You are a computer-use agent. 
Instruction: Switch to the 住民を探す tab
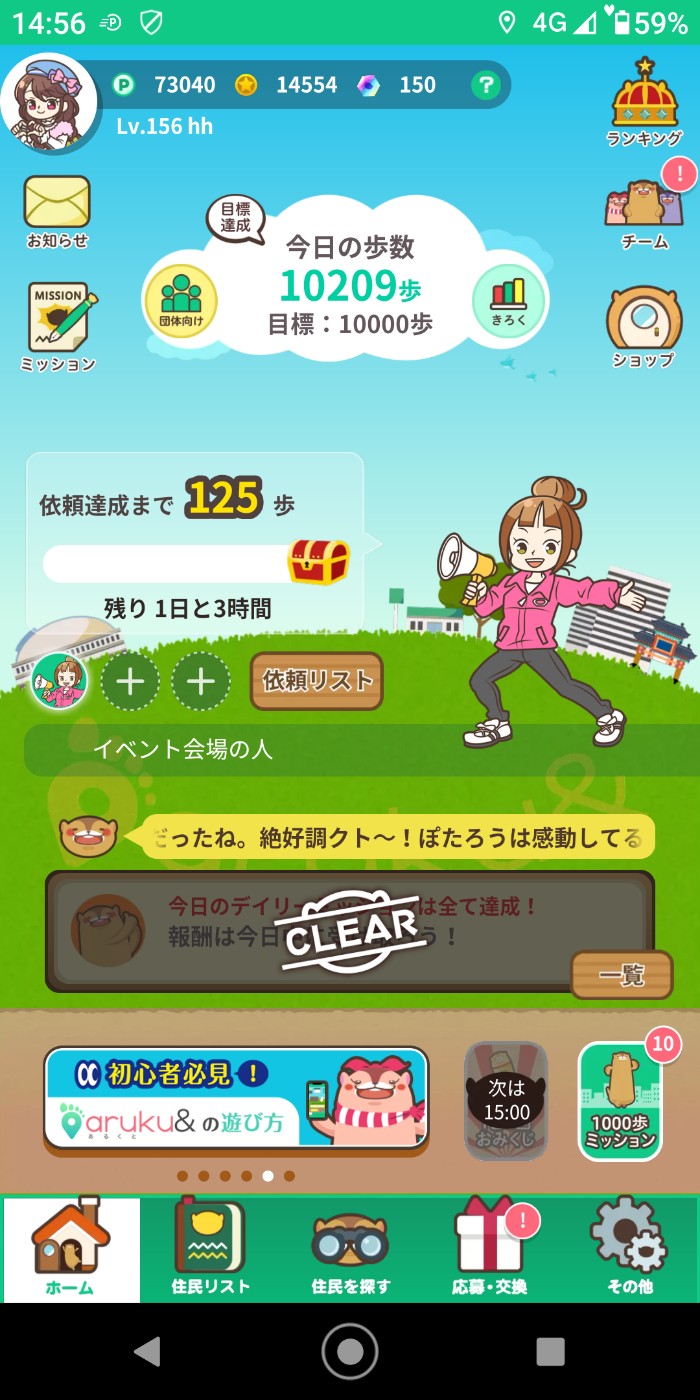(350, 1250)
